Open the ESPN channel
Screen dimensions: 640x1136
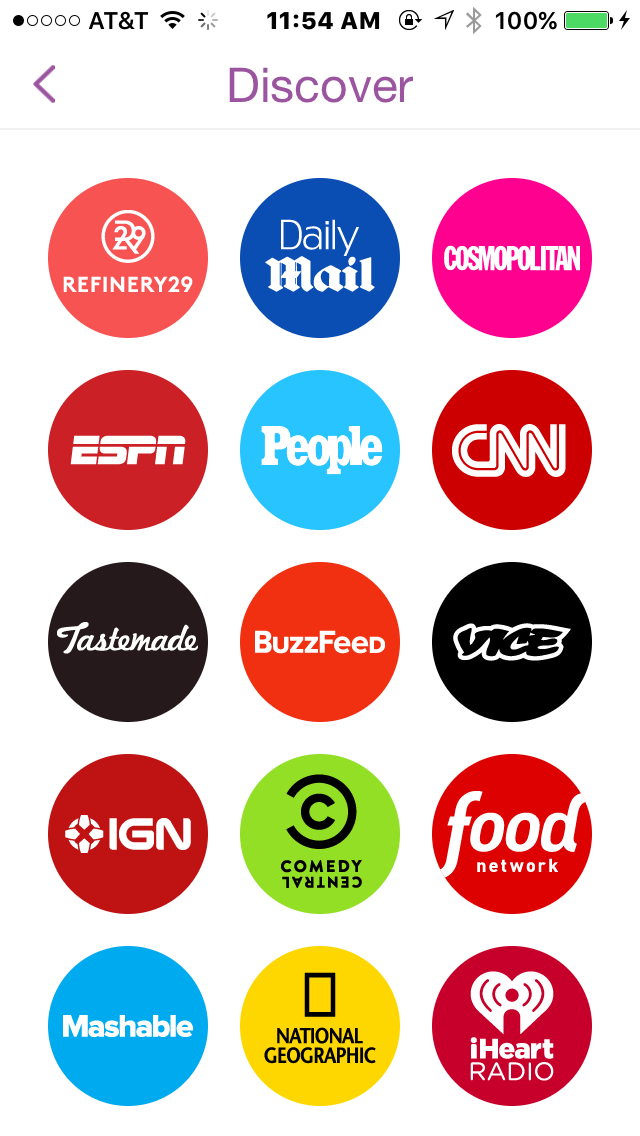(128, 450)
